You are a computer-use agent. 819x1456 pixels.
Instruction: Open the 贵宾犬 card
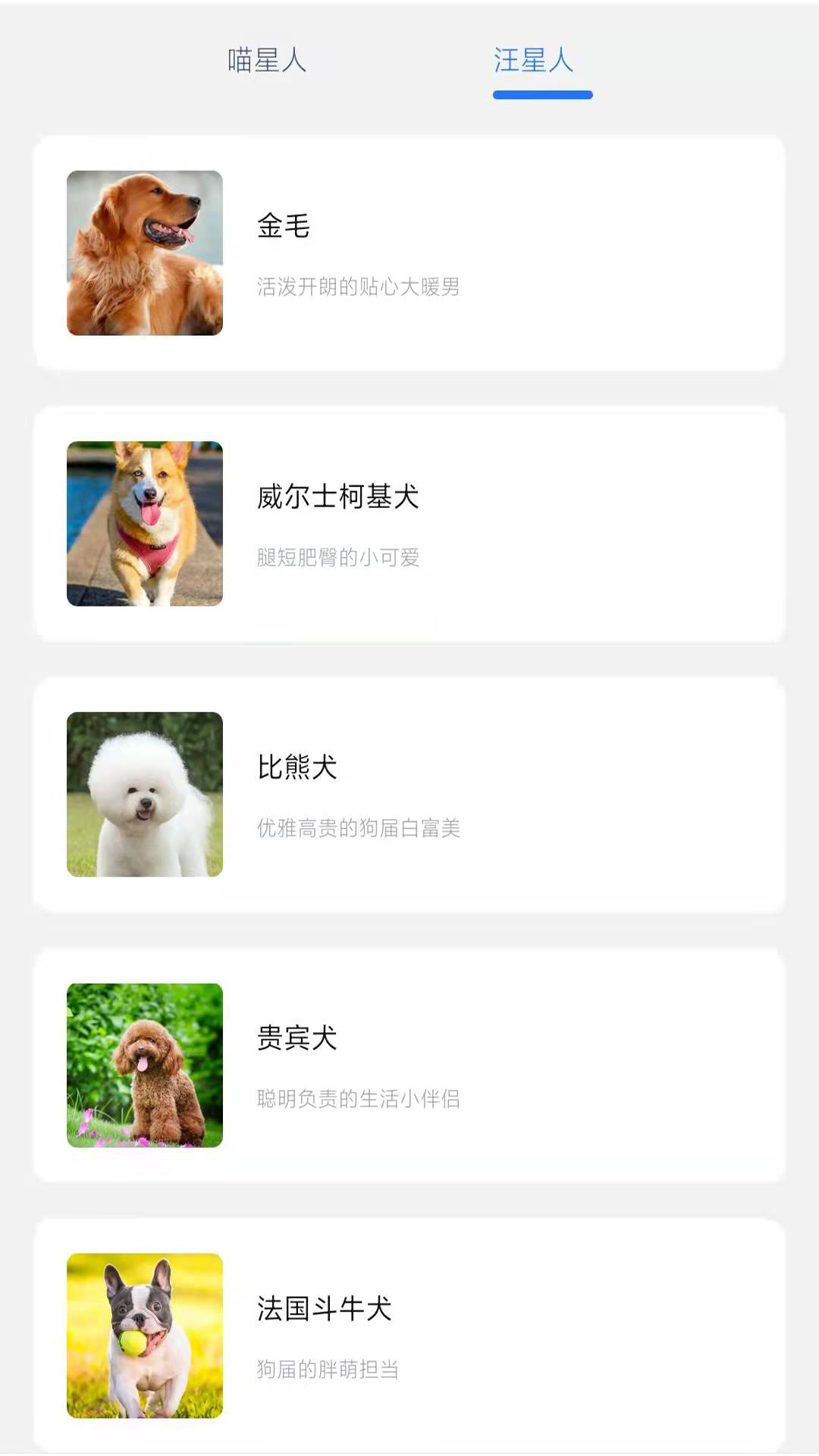tap(409, 1065)
